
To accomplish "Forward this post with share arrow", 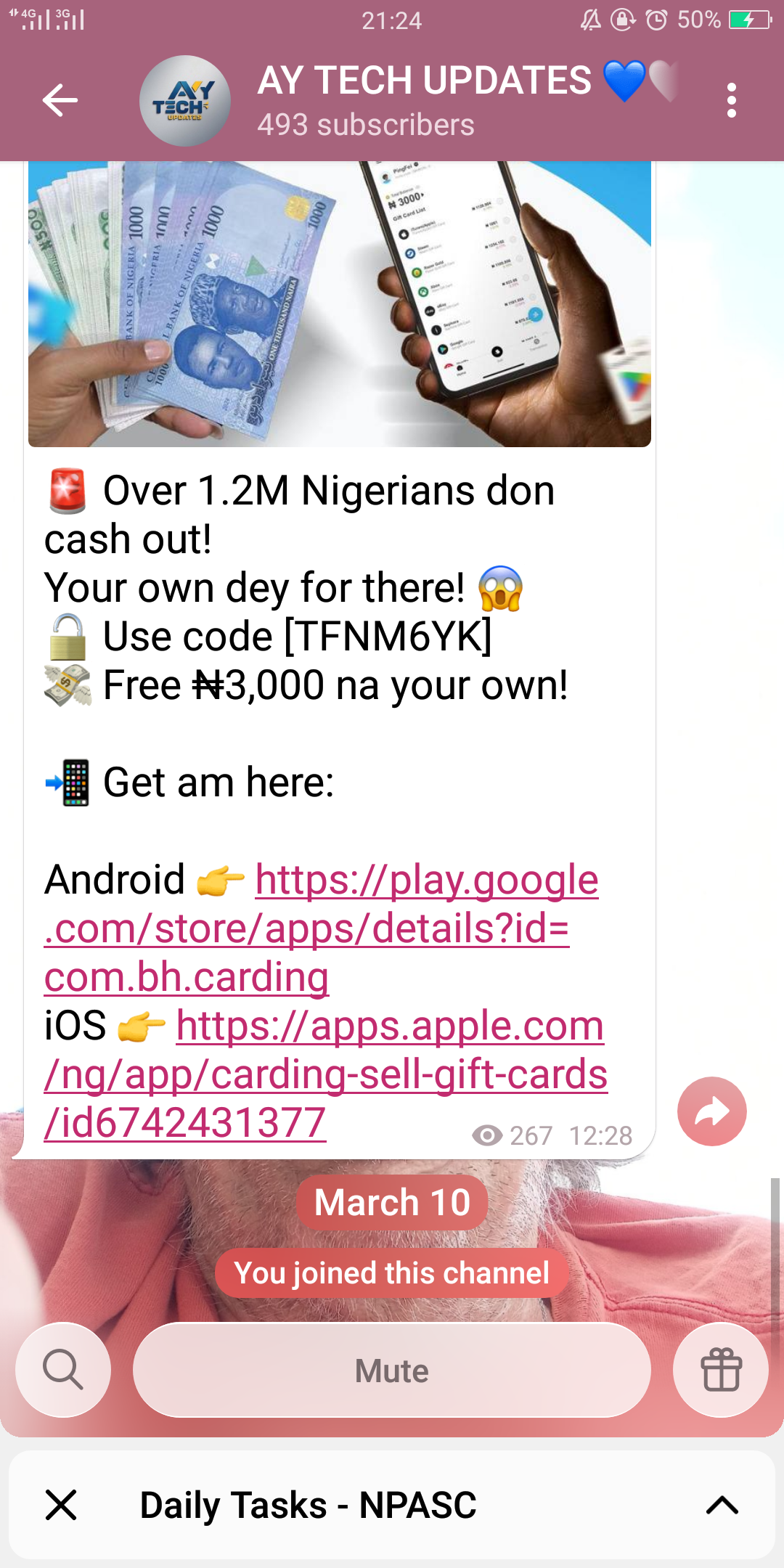I will tap(711, 1111).
